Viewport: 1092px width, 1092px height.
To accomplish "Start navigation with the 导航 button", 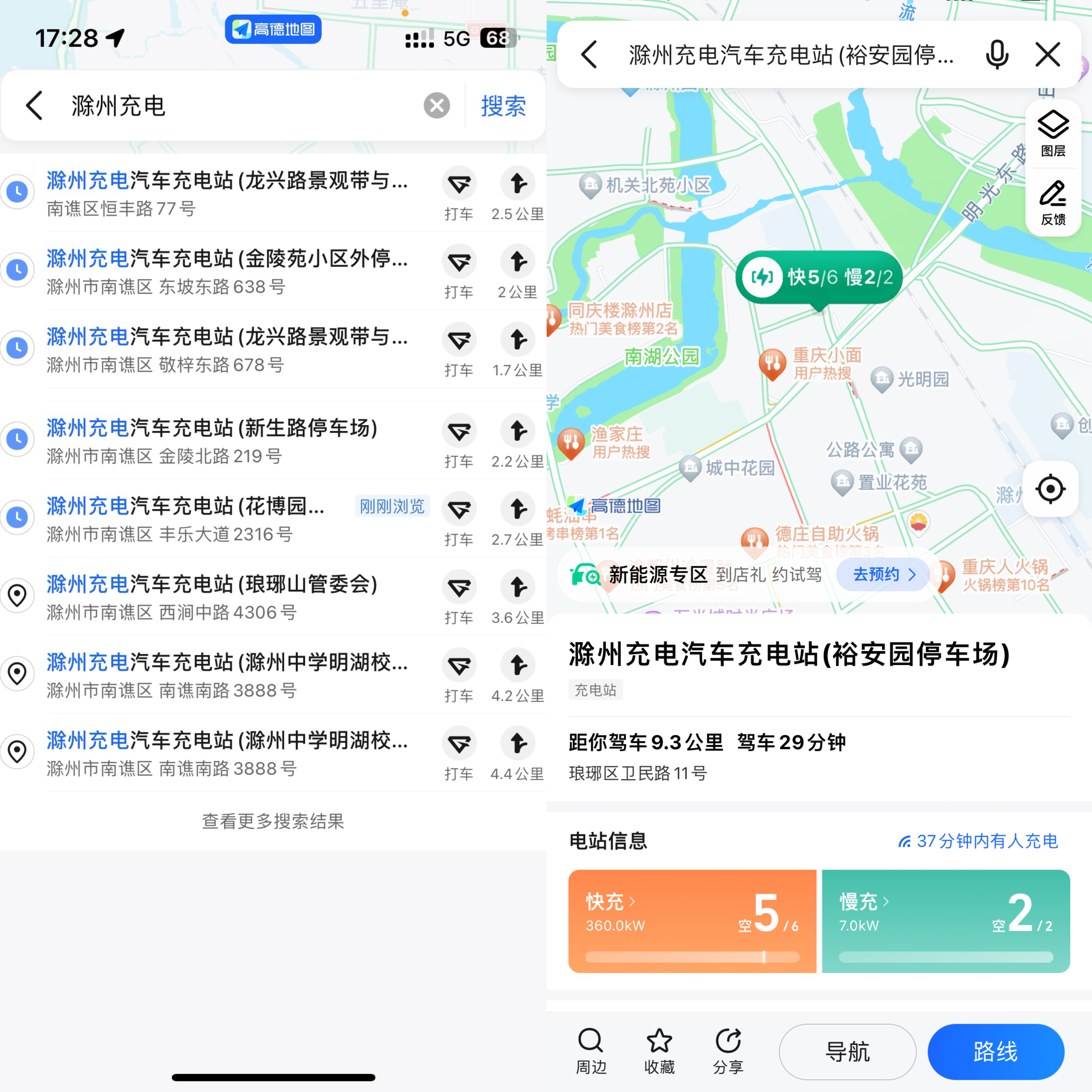I will [847, 1051].
